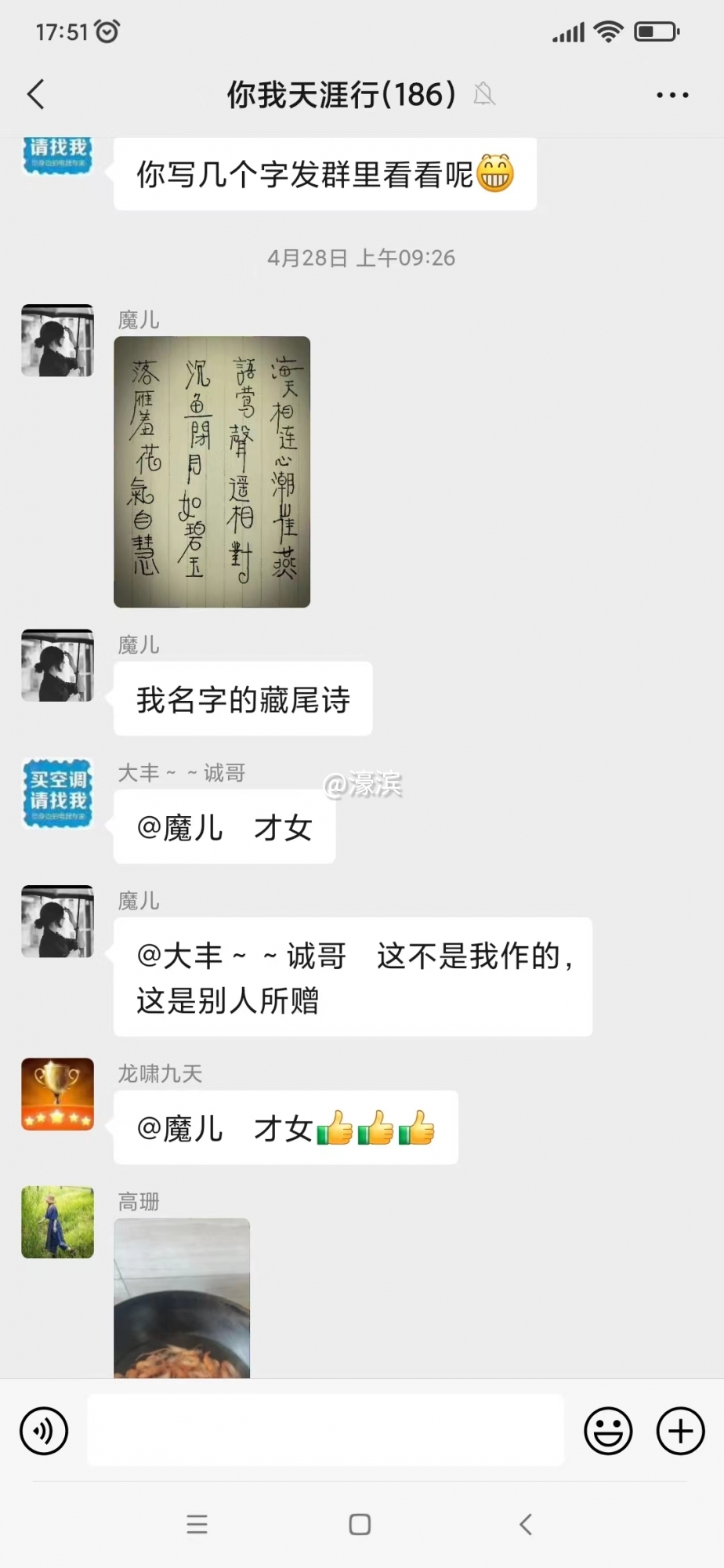Open the emoji picker icon
The width and height of the screenshot is (724, 1568).
pyautogui.click(x=608, y=1430)
